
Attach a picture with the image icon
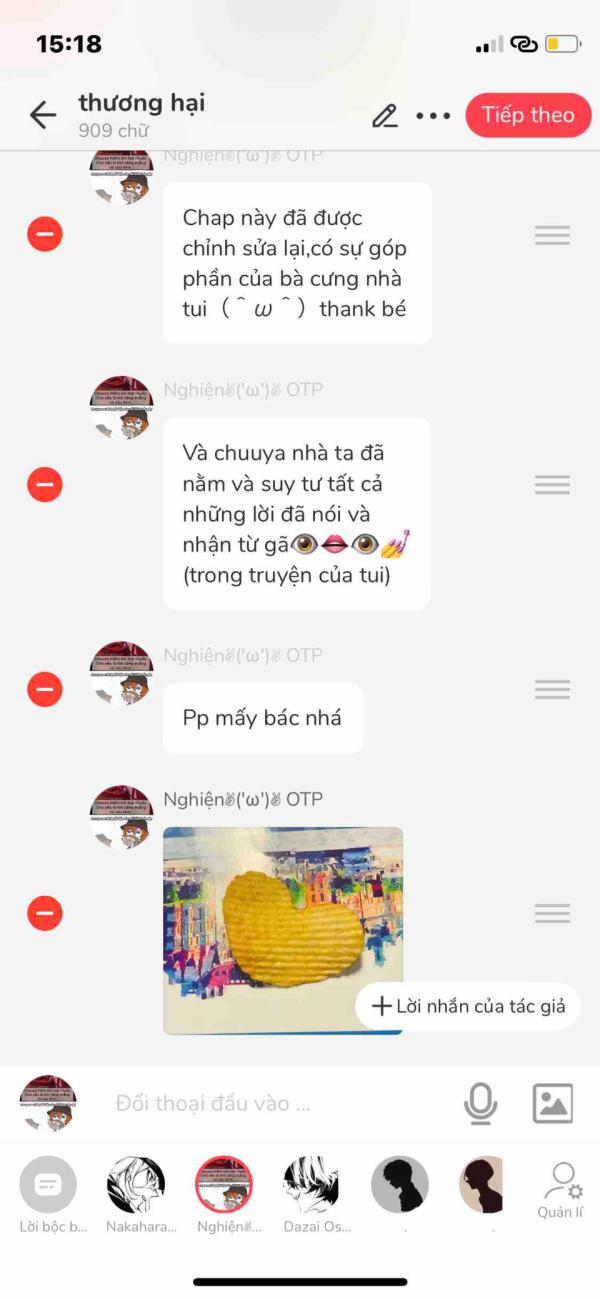pos(553,1103)
